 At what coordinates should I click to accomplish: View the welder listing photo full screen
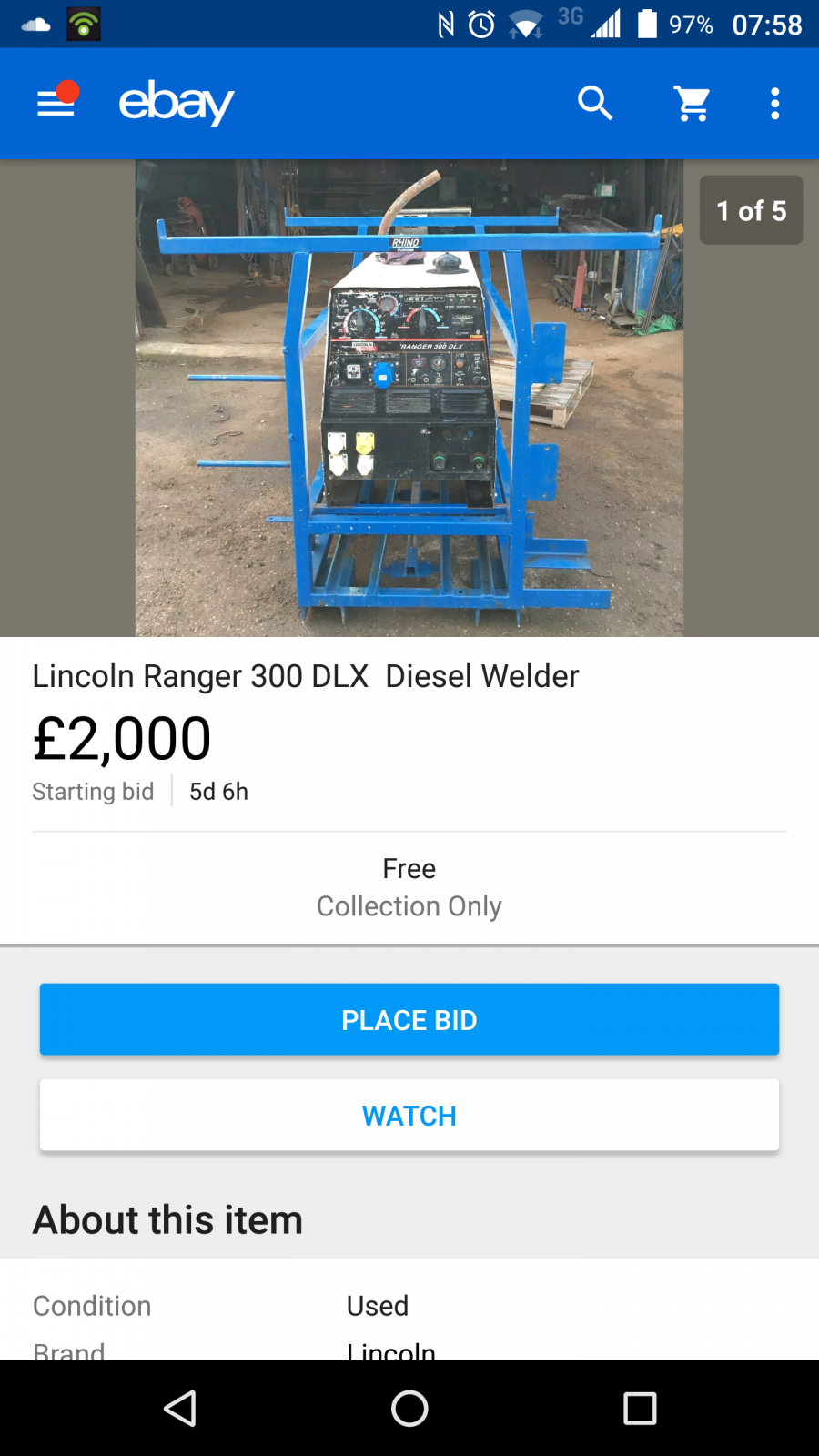[x=409, y=398]
